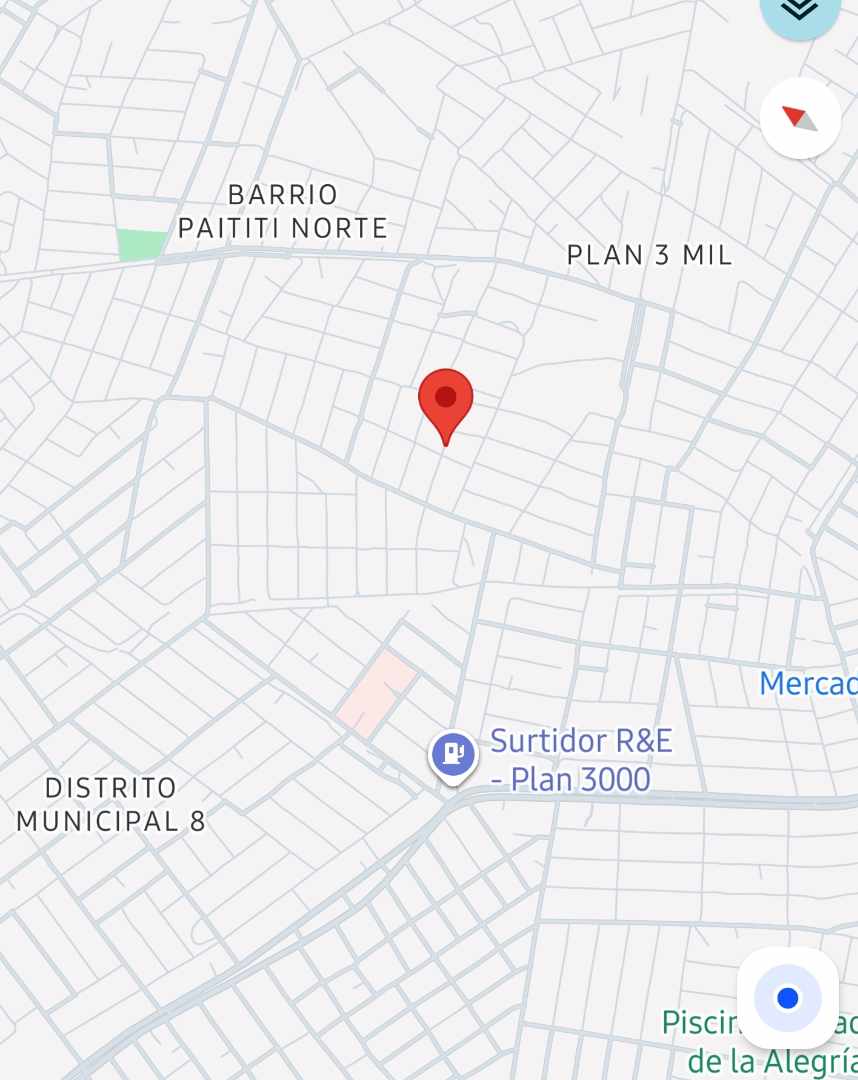Tap the fuel station marker near Plan 3000
Viewport: 858px width, 1080px height.
(452, 753)
